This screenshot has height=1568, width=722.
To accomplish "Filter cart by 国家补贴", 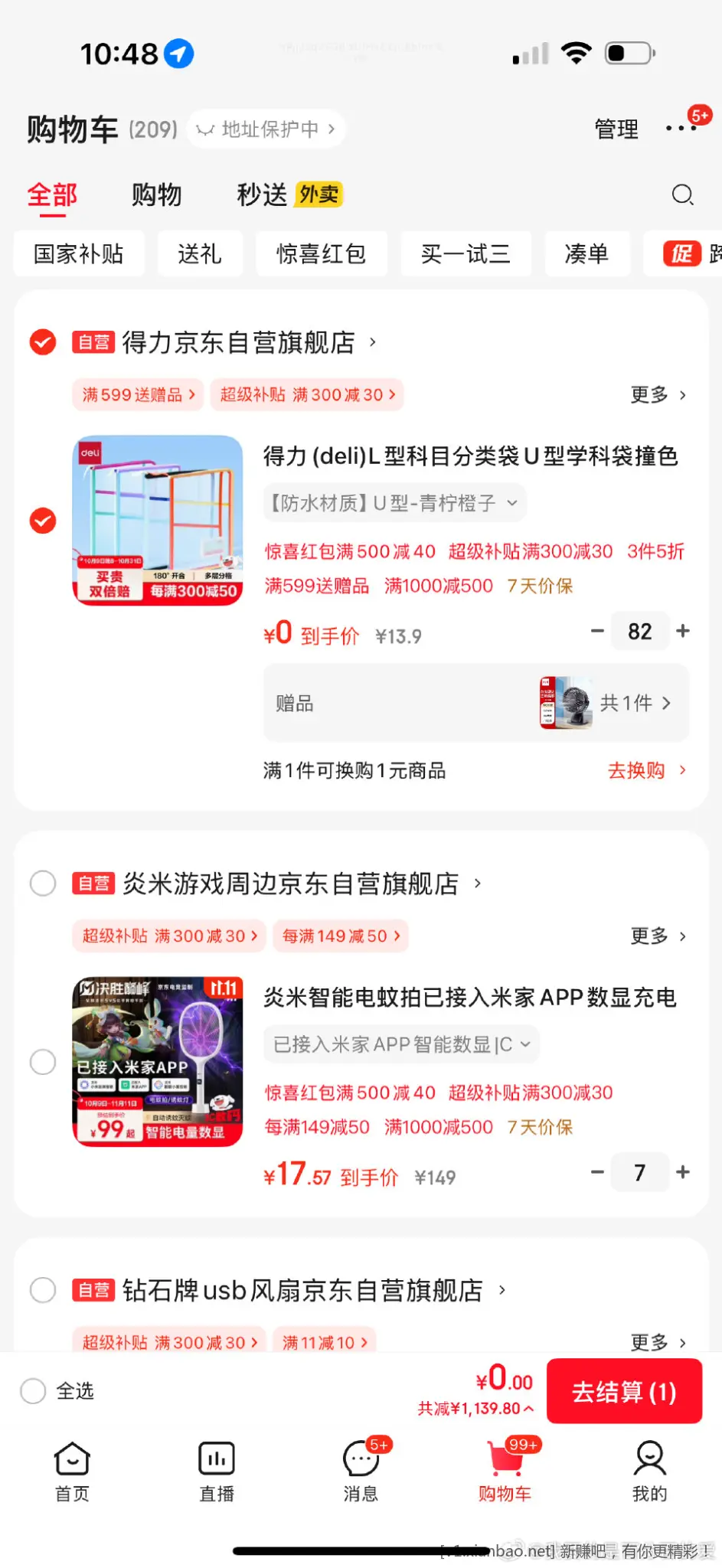I will [x=79, y=253].
